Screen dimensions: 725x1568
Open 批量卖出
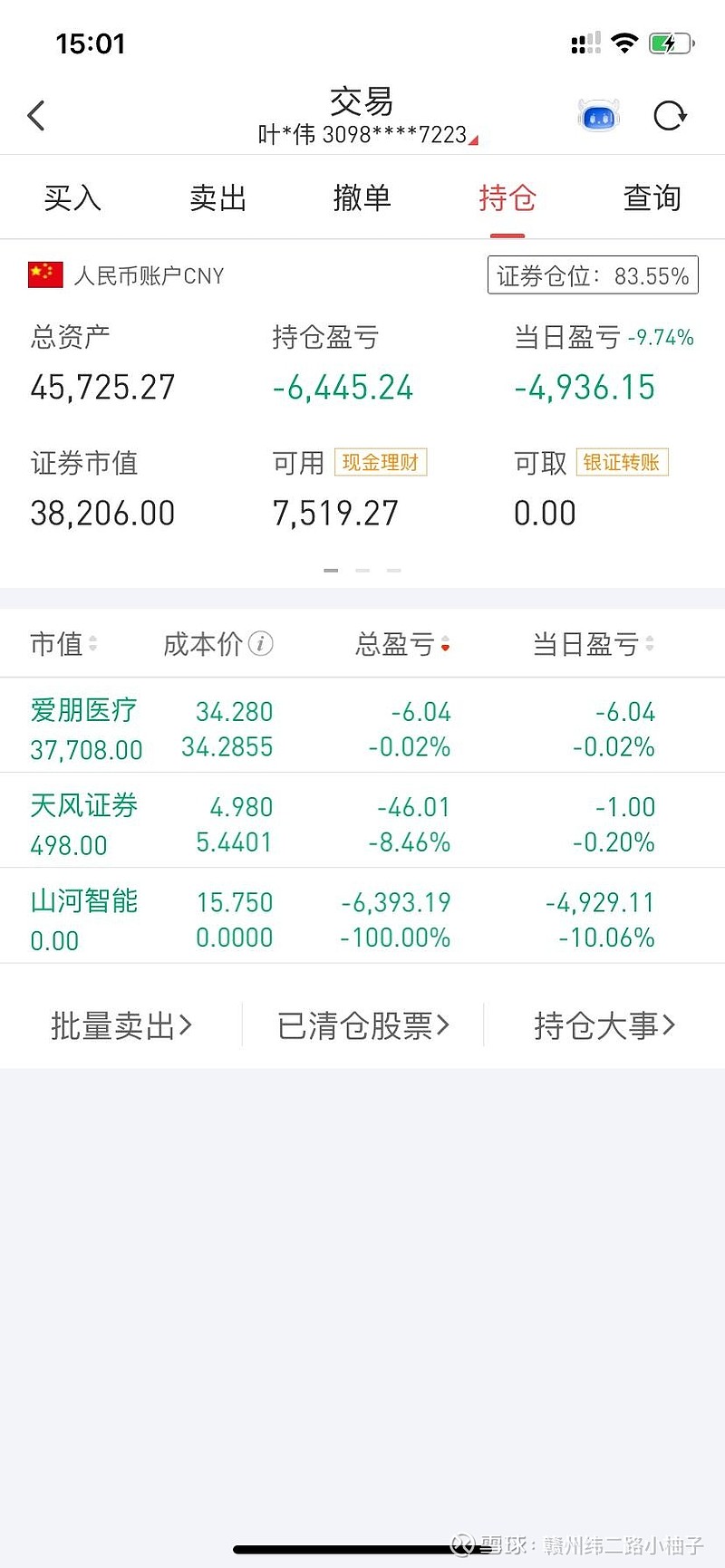121,1025
